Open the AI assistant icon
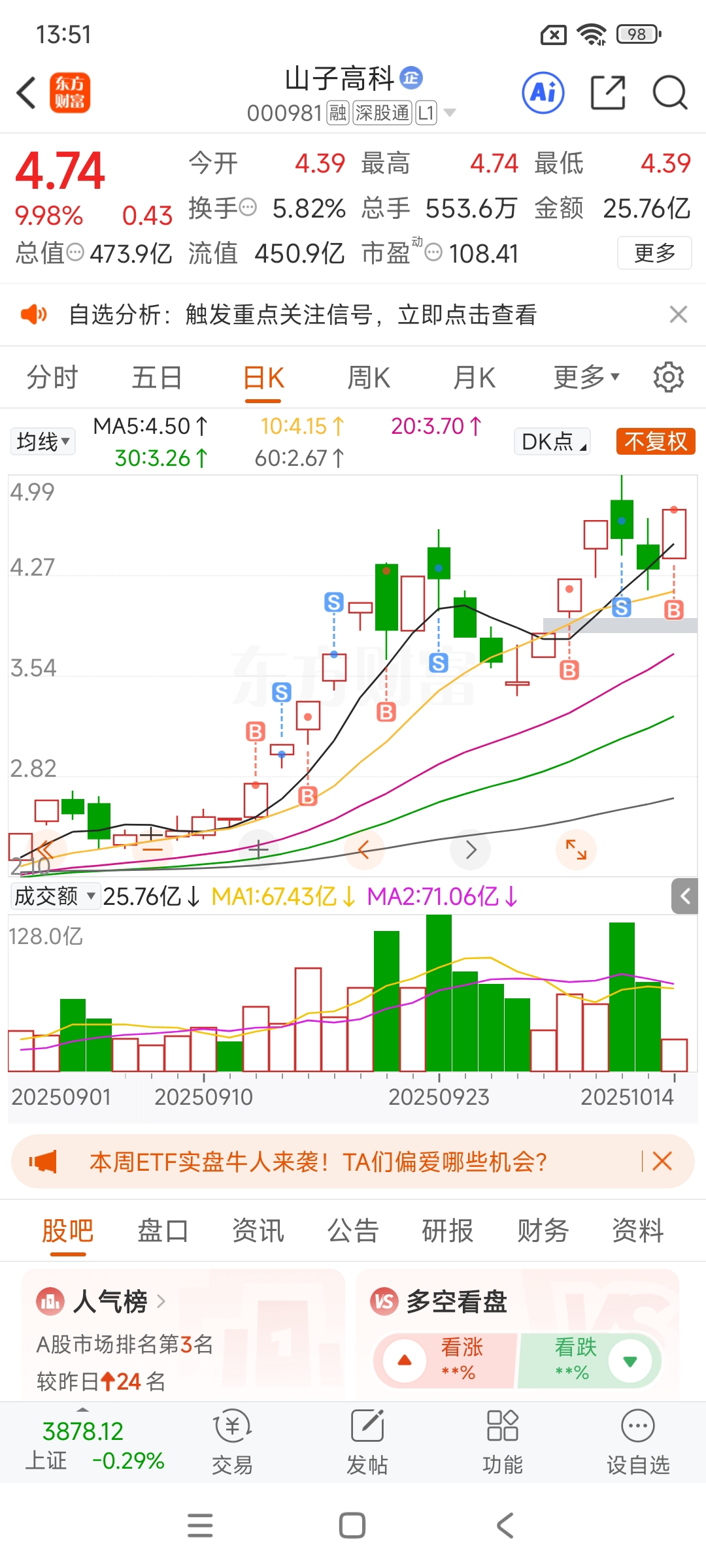The image size is (706, 1568). pos(543,93)
